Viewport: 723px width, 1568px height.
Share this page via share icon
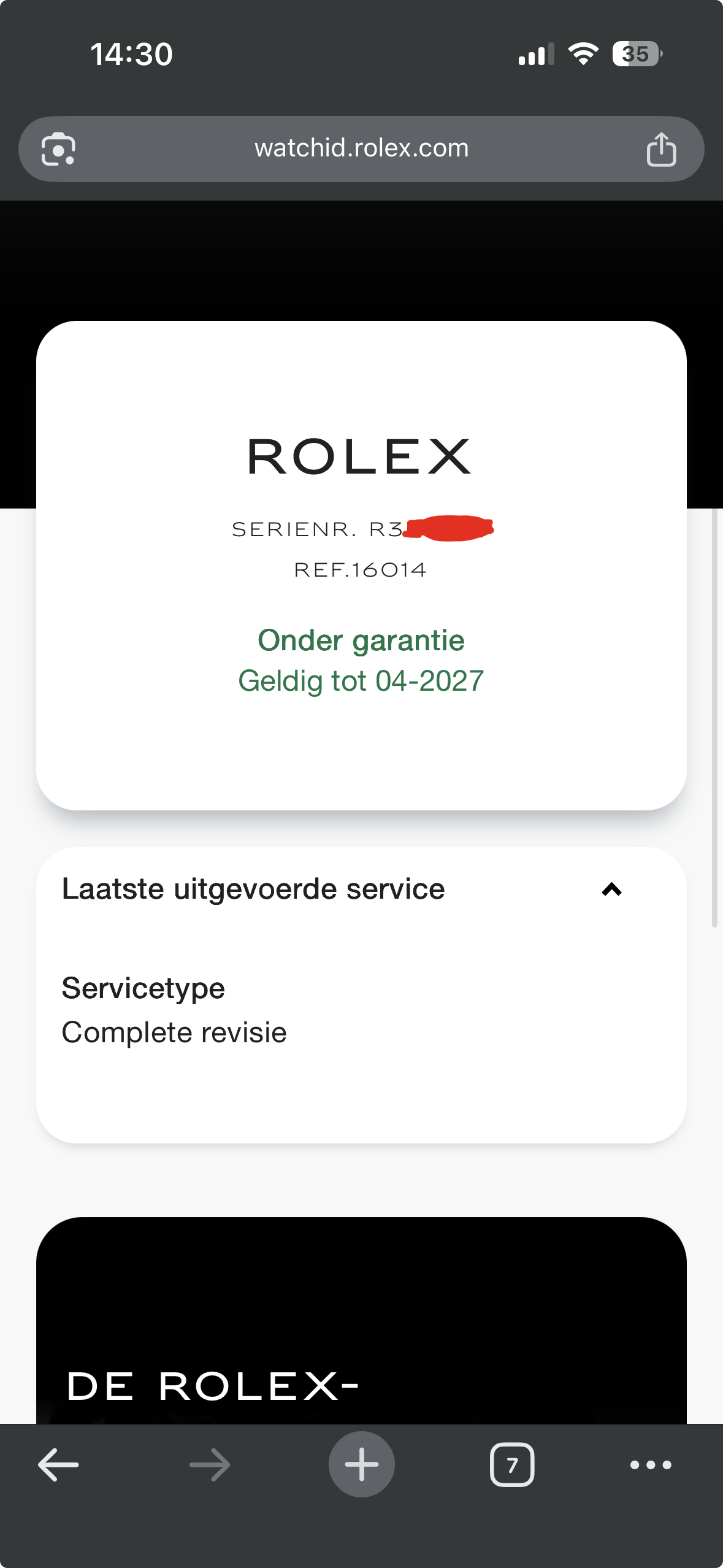(661, 149)
